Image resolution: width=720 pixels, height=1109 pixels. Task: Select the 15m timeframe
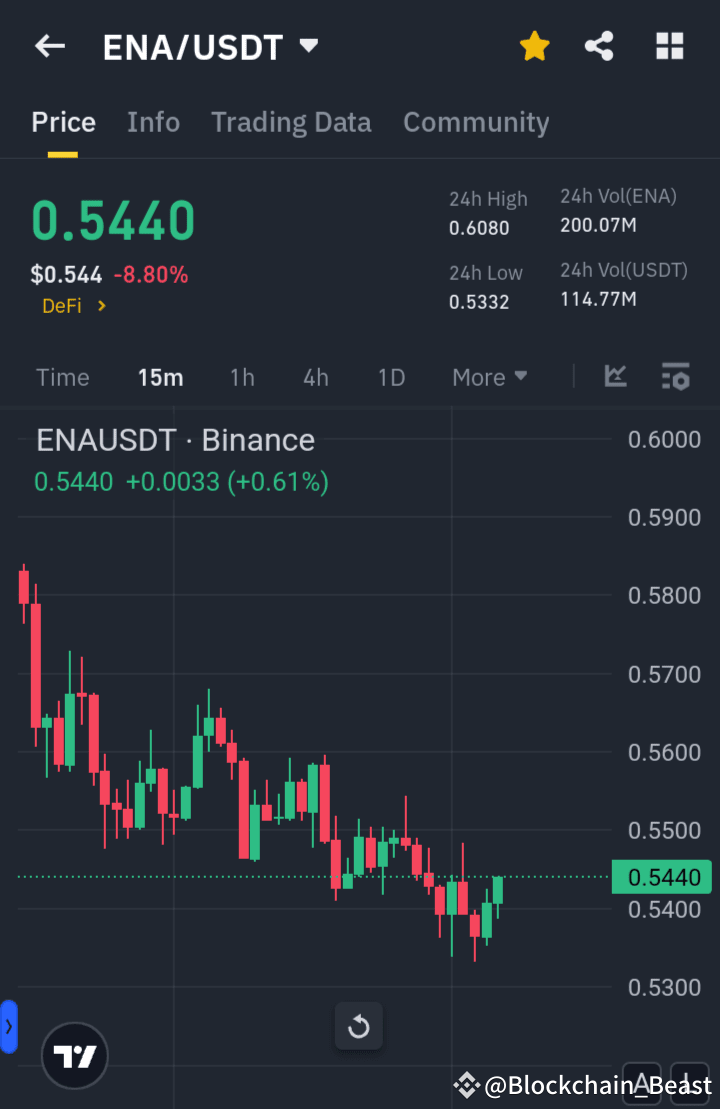[x=161, y=377]
